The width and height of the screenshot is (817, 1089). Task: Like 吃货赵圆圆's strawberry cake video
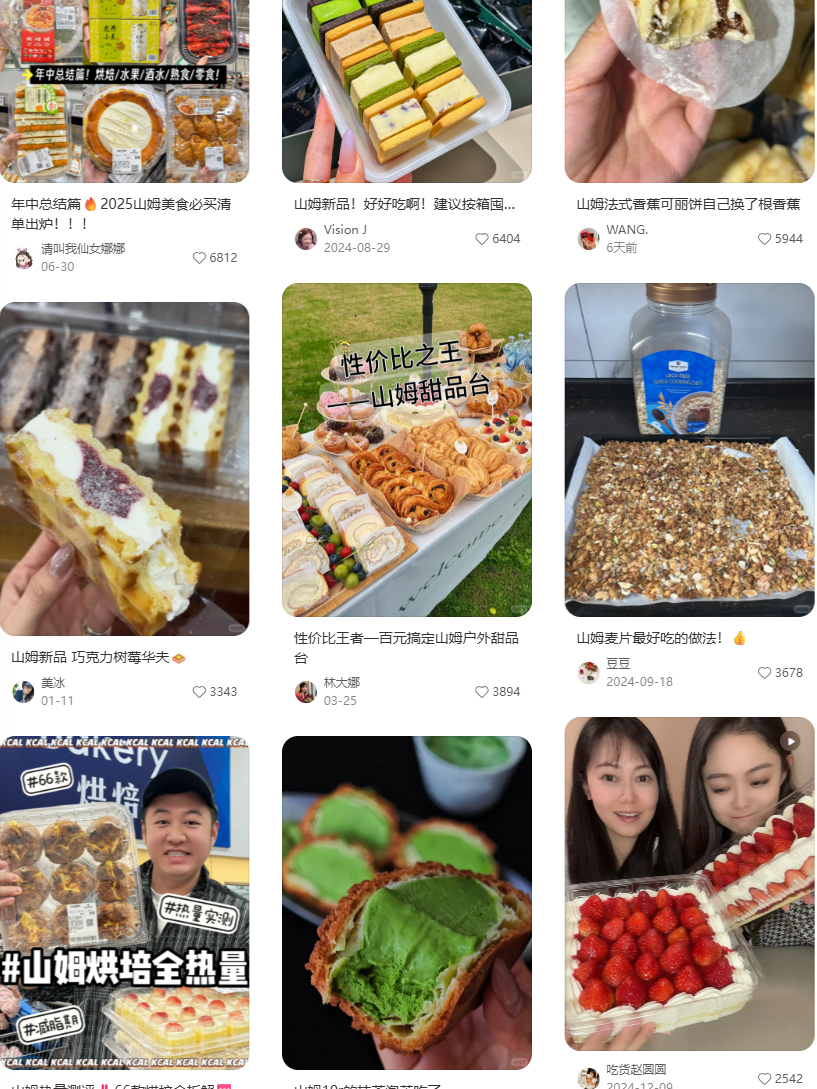tap(765, 1078)
